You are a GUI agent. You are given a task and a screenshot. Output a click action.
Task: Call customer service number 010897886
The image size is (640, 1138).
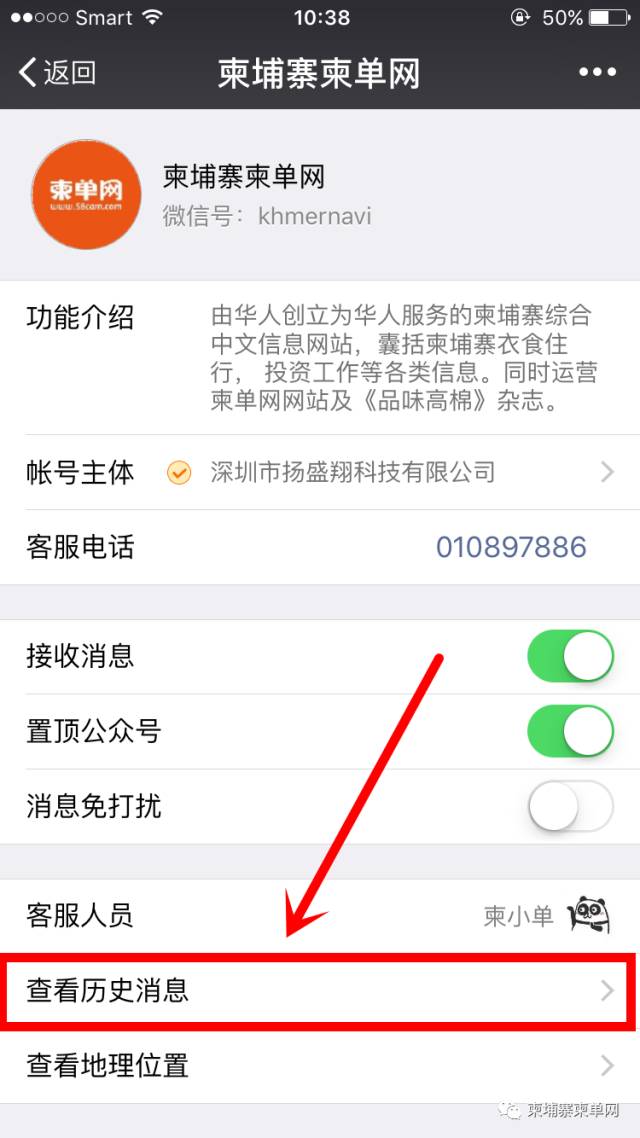(510, 547)
